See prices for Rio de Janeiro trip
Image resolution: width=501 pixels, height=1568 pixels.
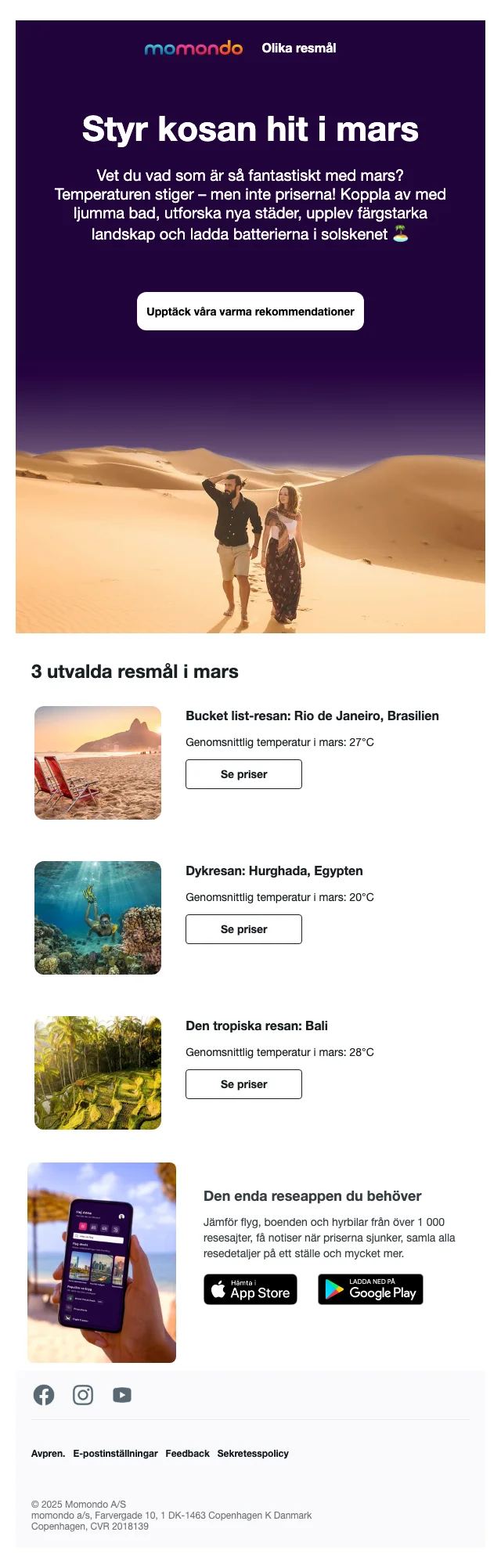coord(243,774)
